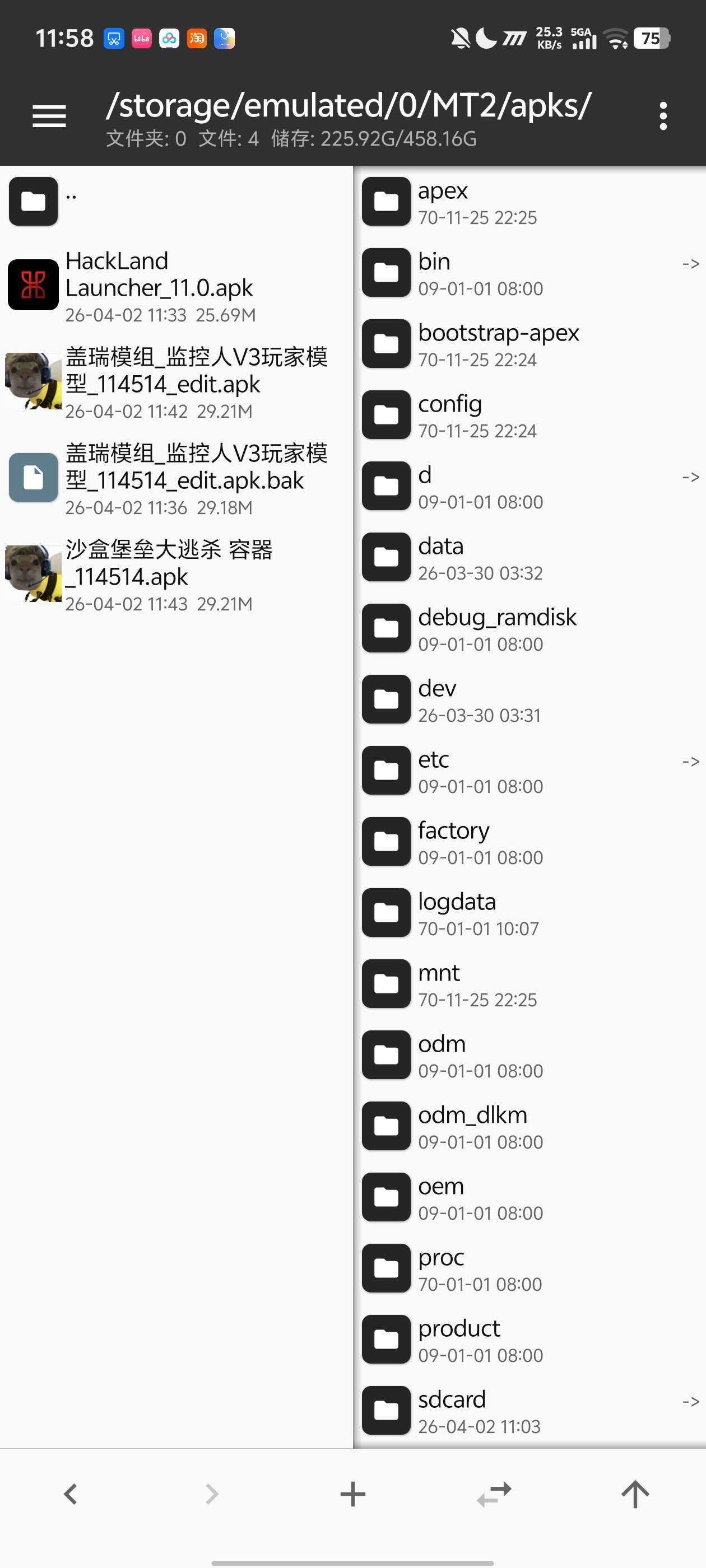Viewport: 706px width, 1568px height.
Task: Tap the plus button to create new
Action: pyautogui.click(x=352, y=1494)
